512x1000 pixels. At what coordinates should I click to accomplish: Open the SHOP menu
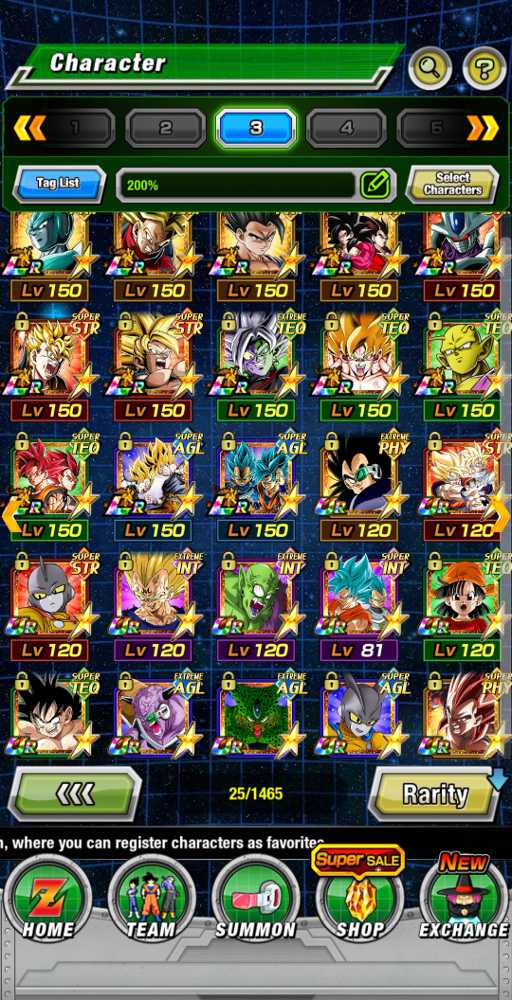[x=360, y=899]
